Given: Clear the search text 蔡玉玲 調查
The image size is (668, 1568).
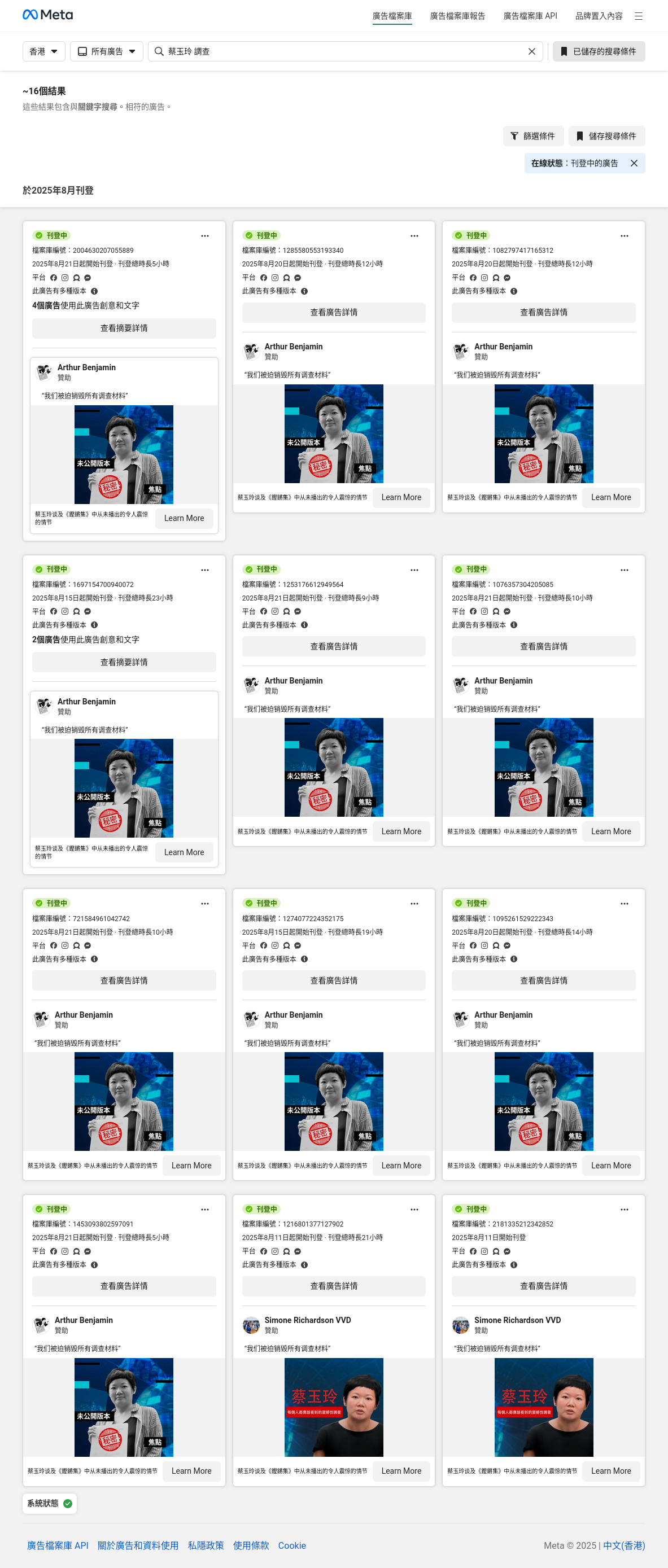Looking at the screenshot, I should 531,52.
